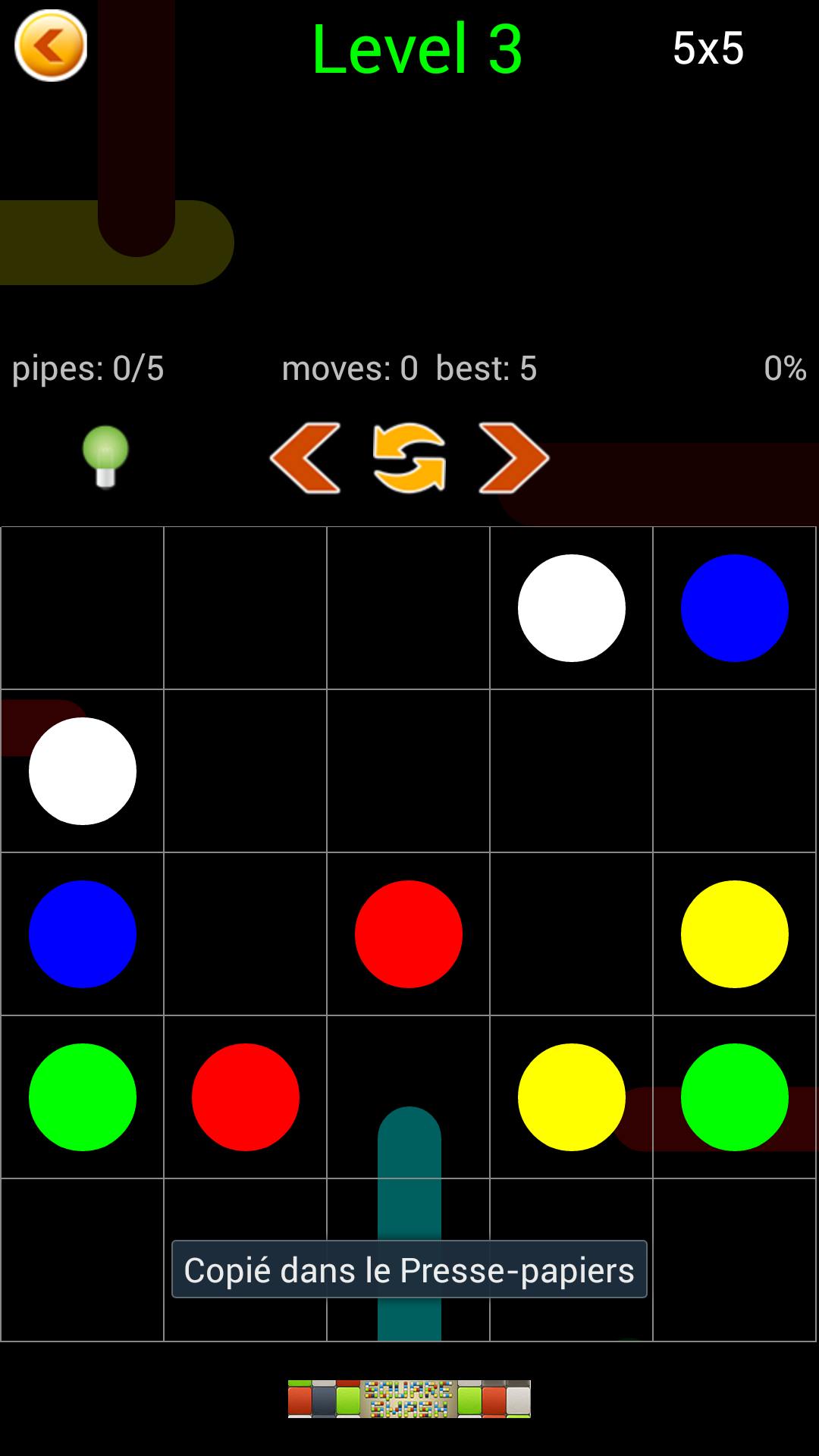Go back using the orange back button
Viewport: 819px width, 1456px height.
click(51, 45)
